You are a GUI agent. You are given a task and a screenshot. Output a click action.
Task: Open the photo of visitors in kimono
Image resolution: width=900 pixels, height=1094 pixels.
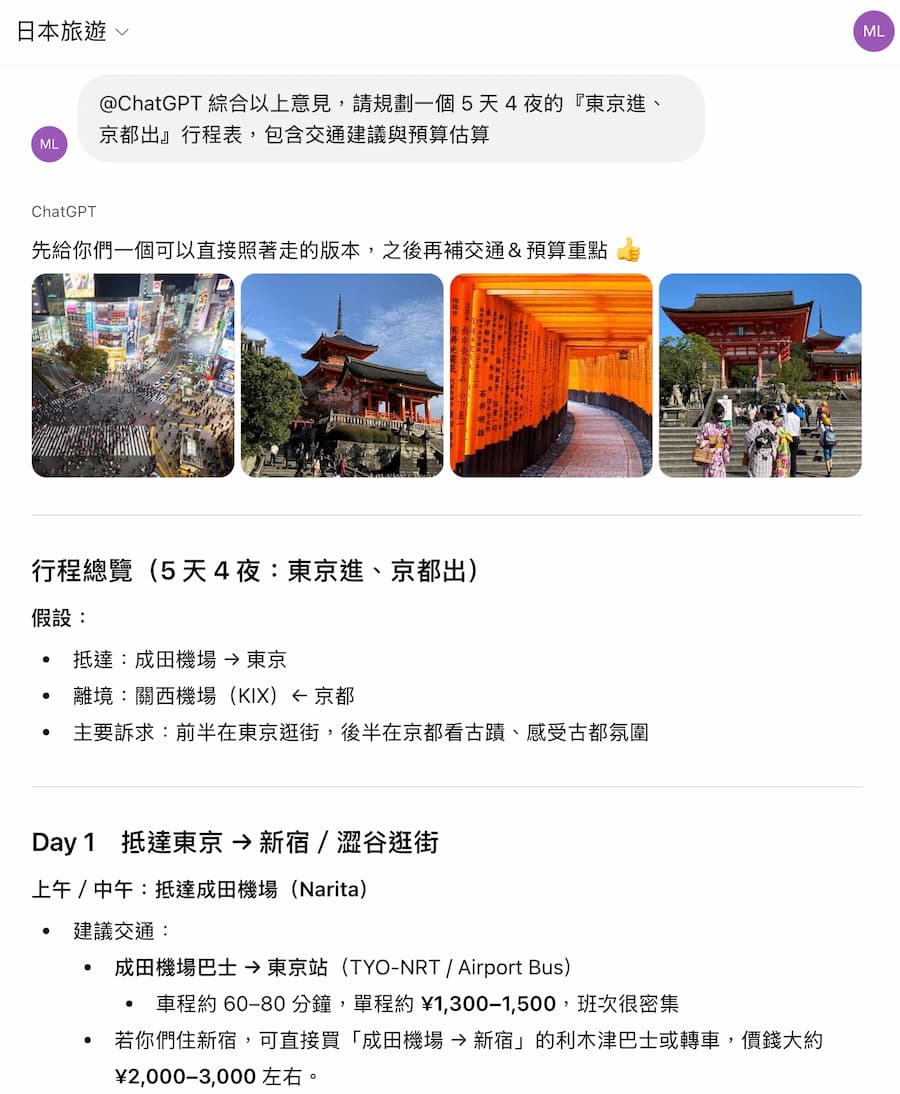(x=760, y=376)
